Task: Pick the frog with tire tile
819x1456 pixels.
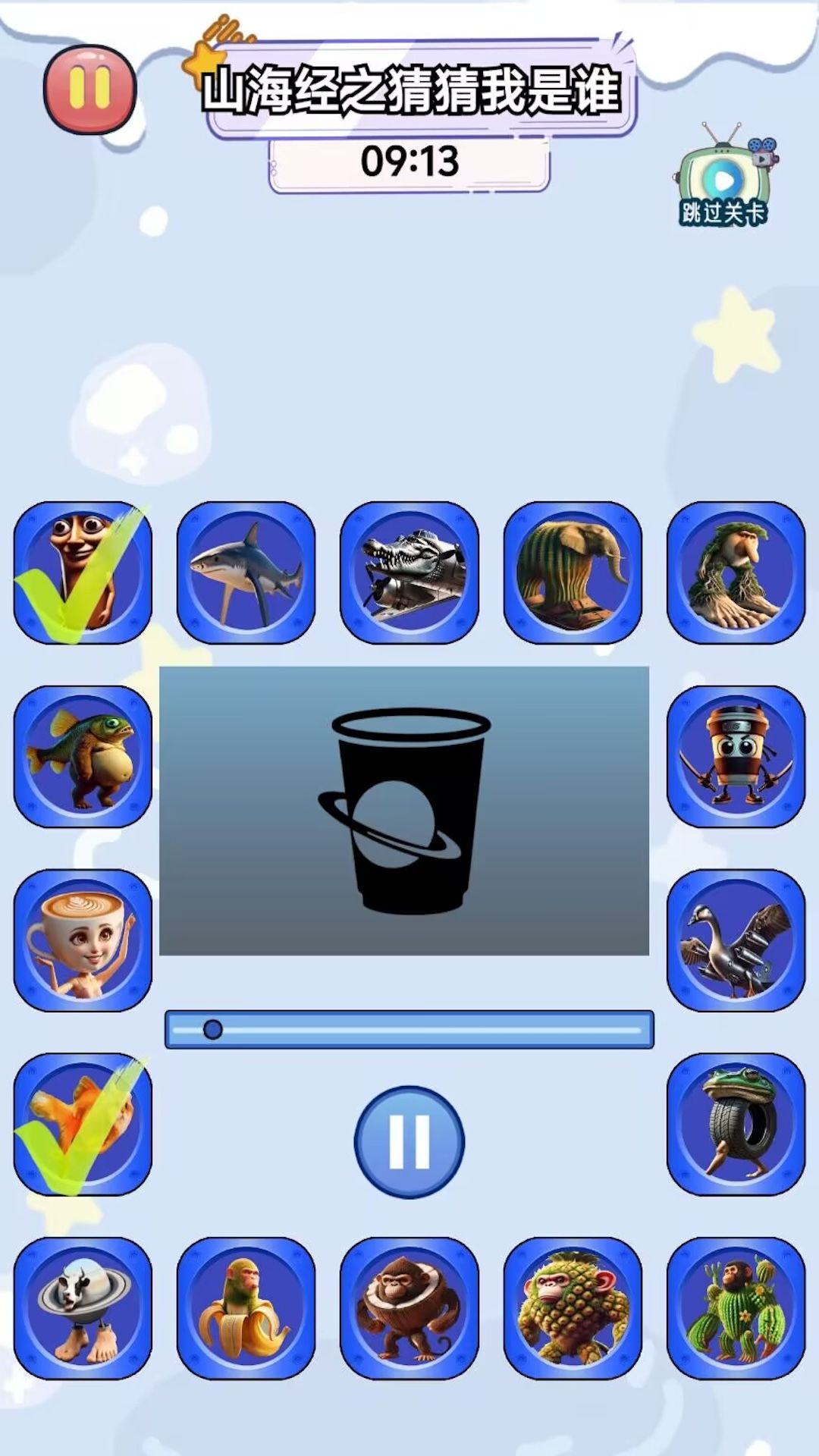Action: click(736, 1124)
